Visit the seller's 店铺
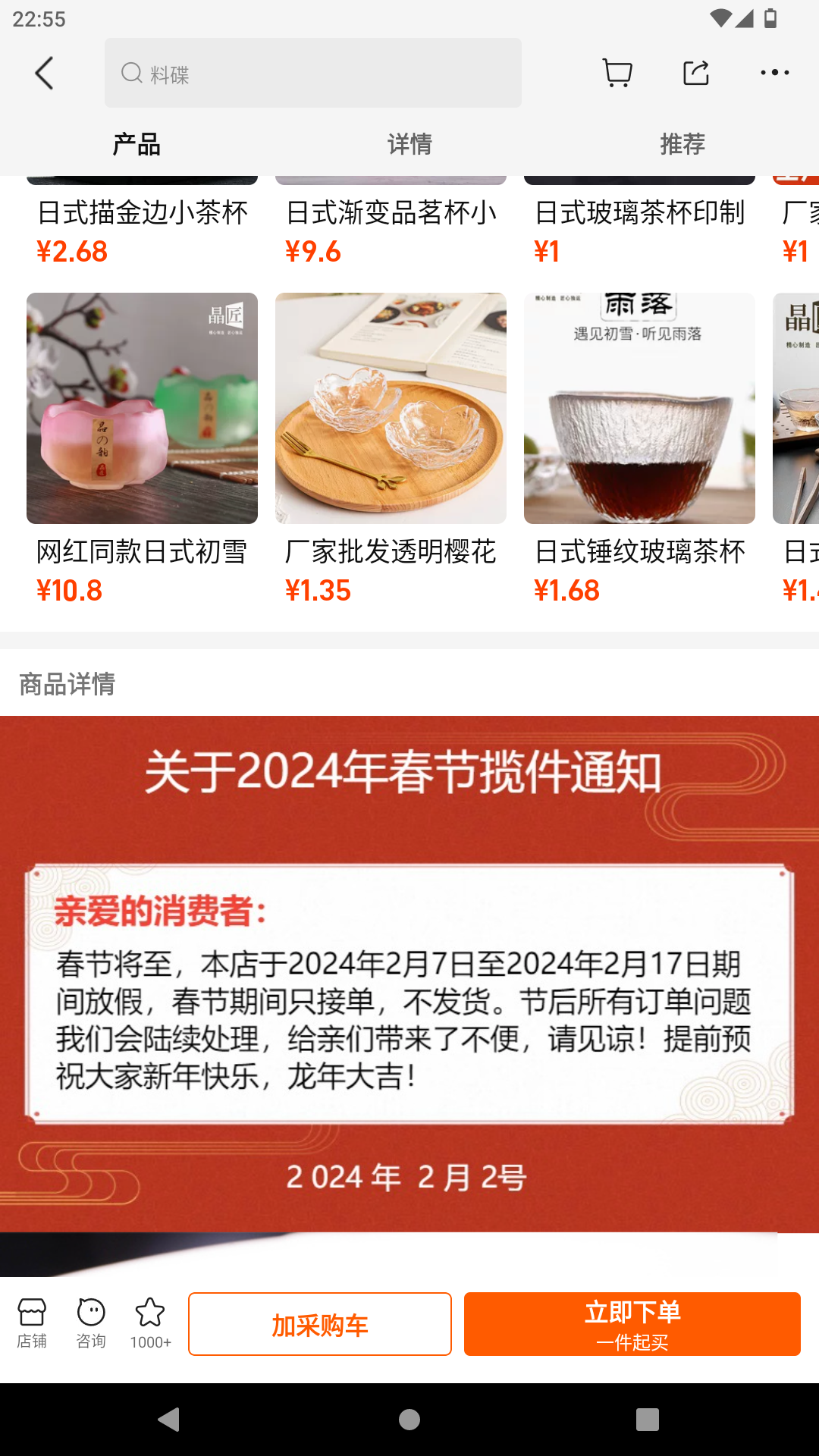This screenshot has height=1456, width=819. point(32,1323)
